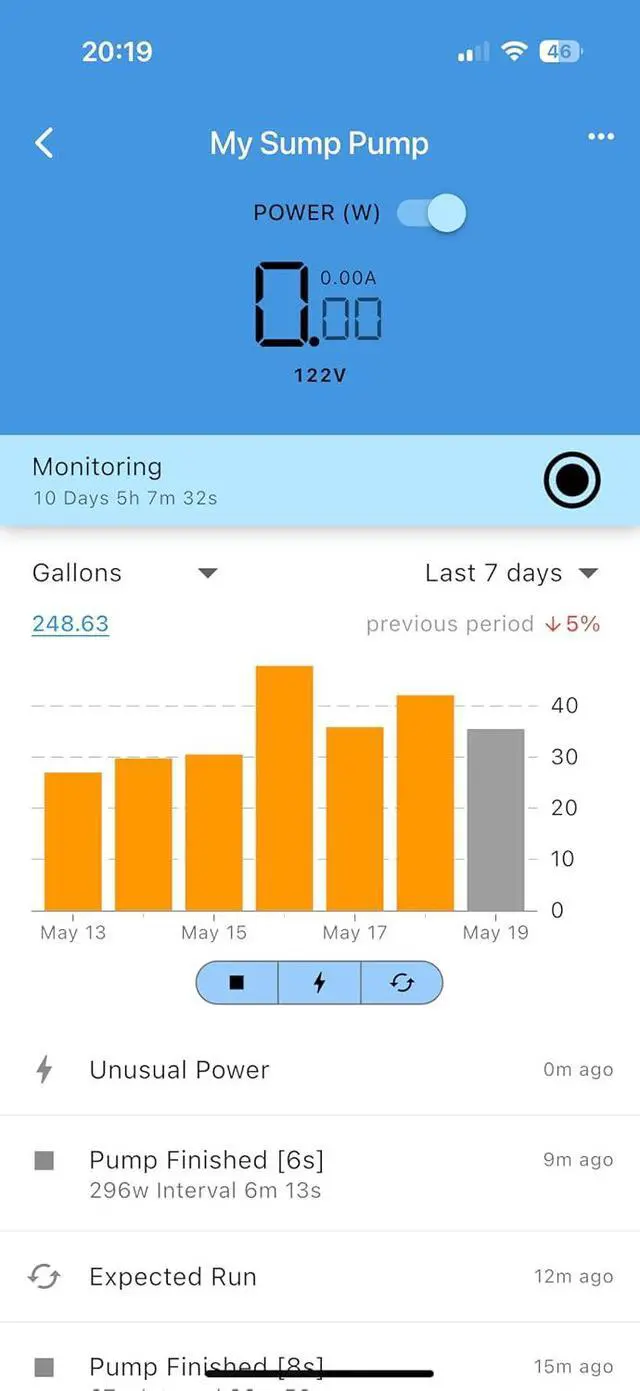The width and height of the screenshot is (640, 1391).
Task: Toggle the POWER (W) switch off
Action: [432, 213]
